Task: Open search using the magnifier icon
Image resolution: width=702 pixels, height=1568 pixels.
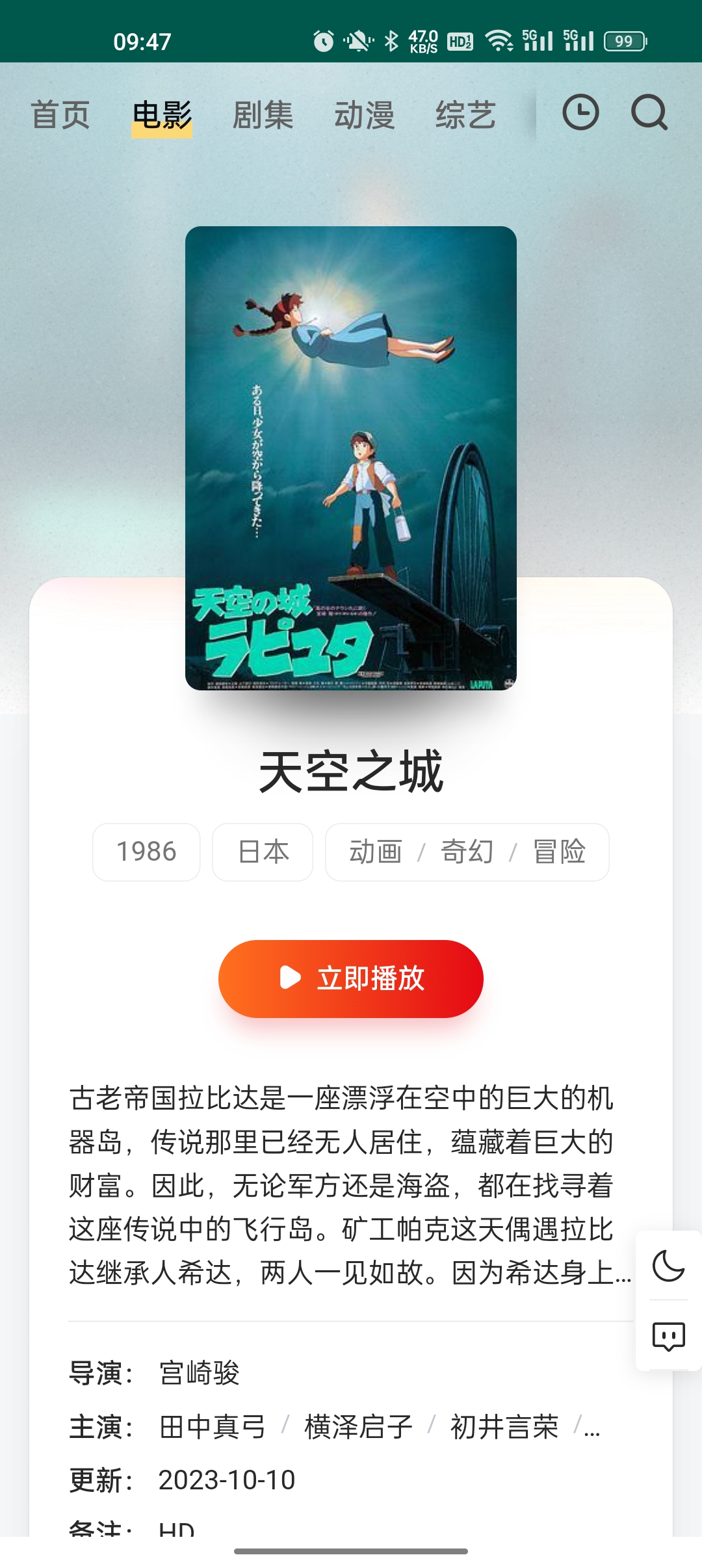Action: point(649,115)
